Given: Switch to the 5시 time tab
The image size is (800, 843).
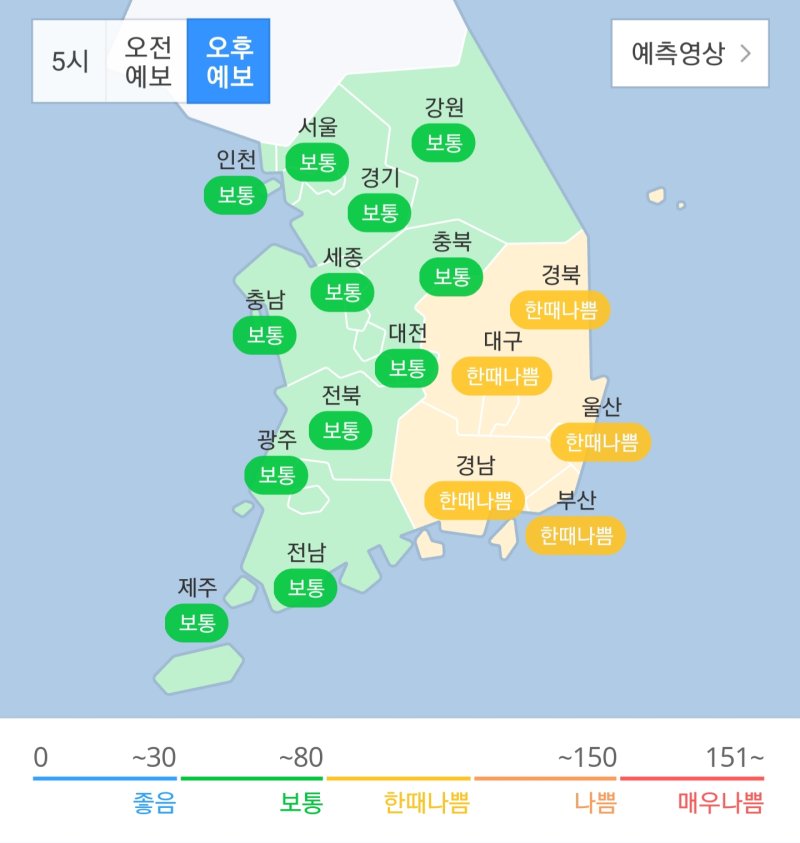Looking at the screenshot, I should (x=70, y=61).
